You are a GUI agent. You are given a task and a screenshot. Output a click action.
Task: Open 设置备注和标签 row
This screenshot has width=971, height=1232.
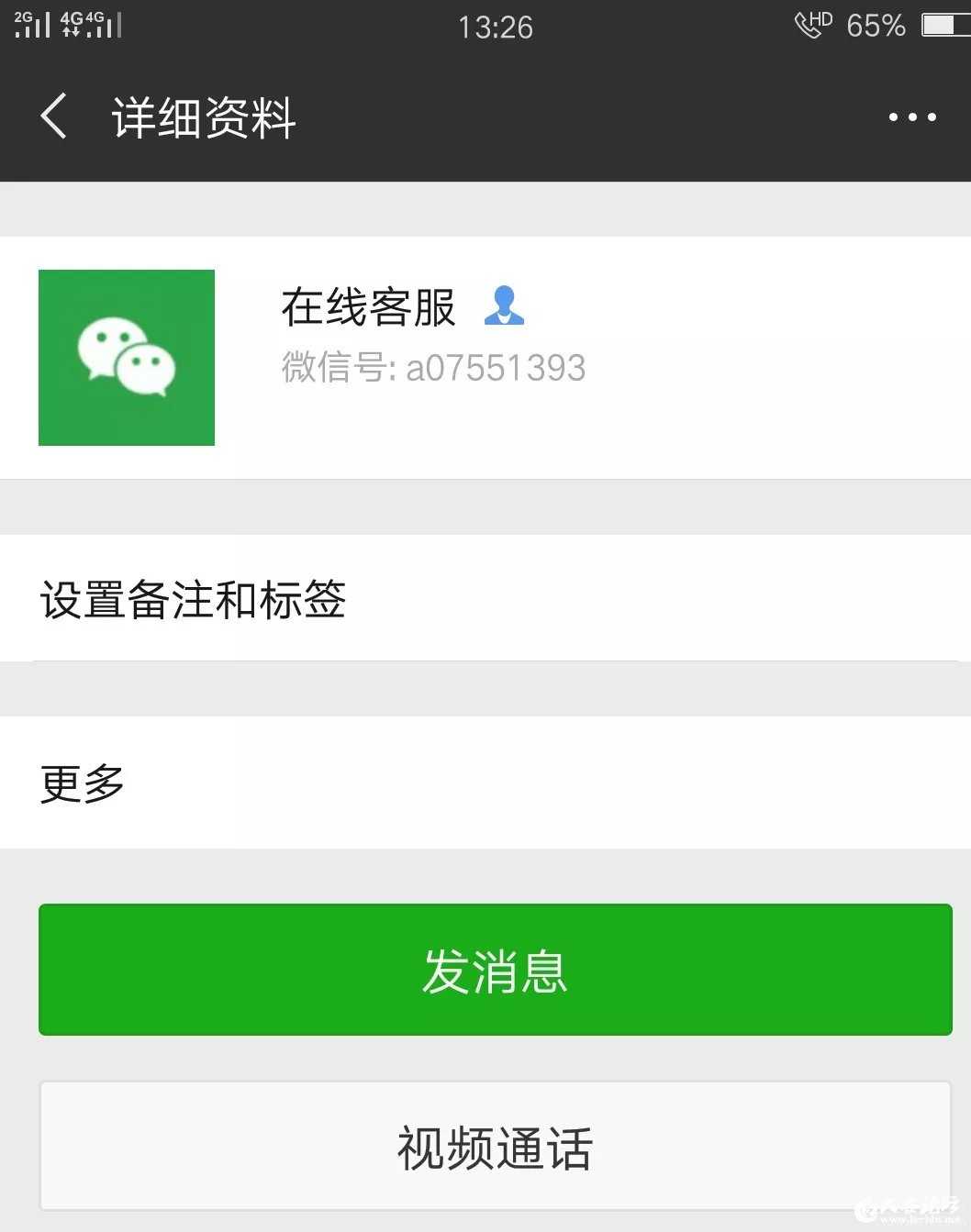(x=485, y=599)
